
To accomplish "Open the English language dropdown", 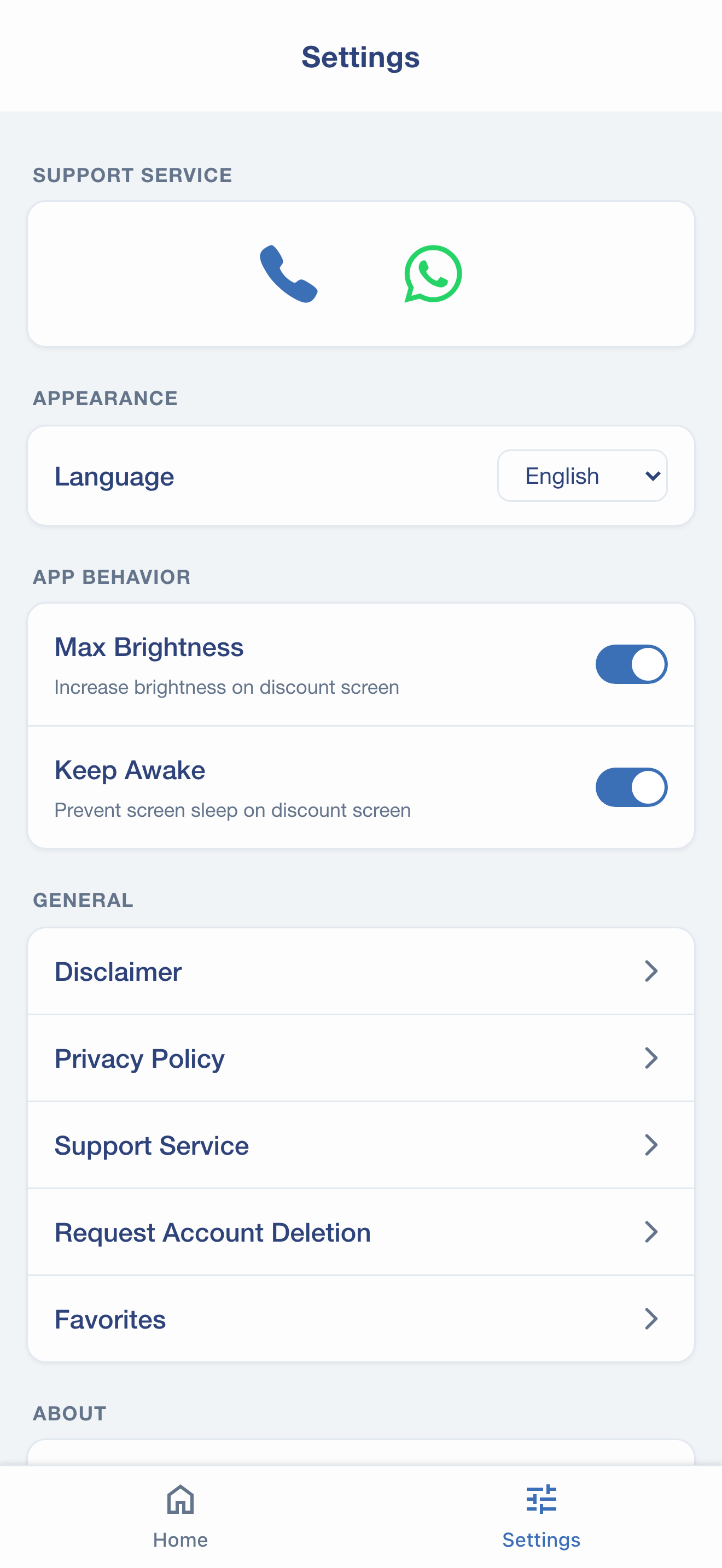I will (582, 476).
